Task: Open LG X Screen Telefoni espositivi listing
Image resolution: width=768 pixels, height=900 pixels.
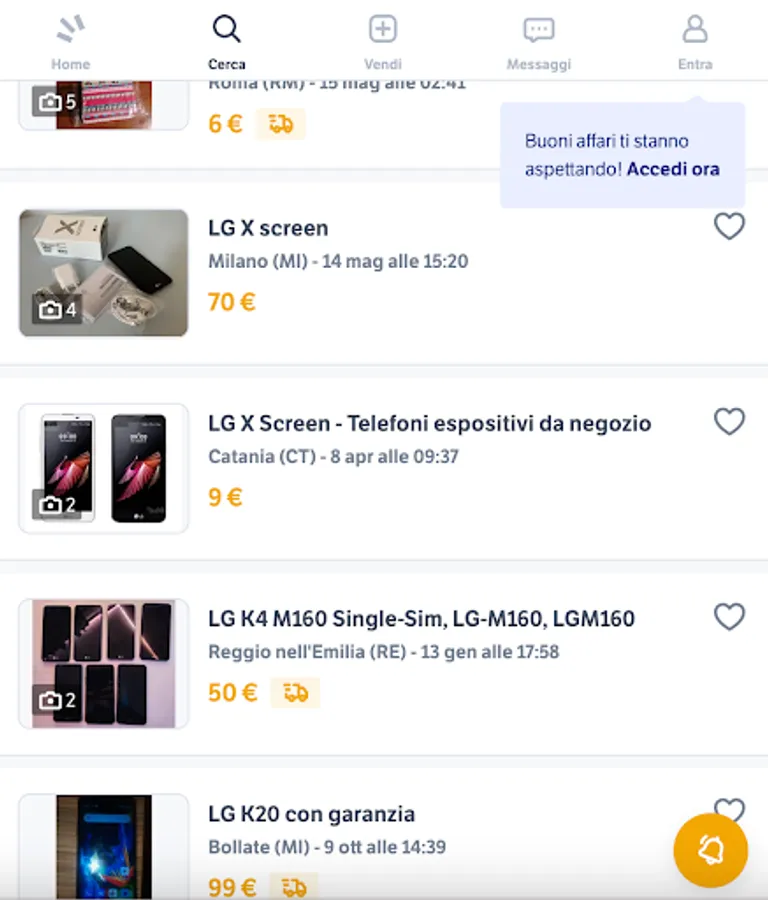Action: (x=384, y=468)
